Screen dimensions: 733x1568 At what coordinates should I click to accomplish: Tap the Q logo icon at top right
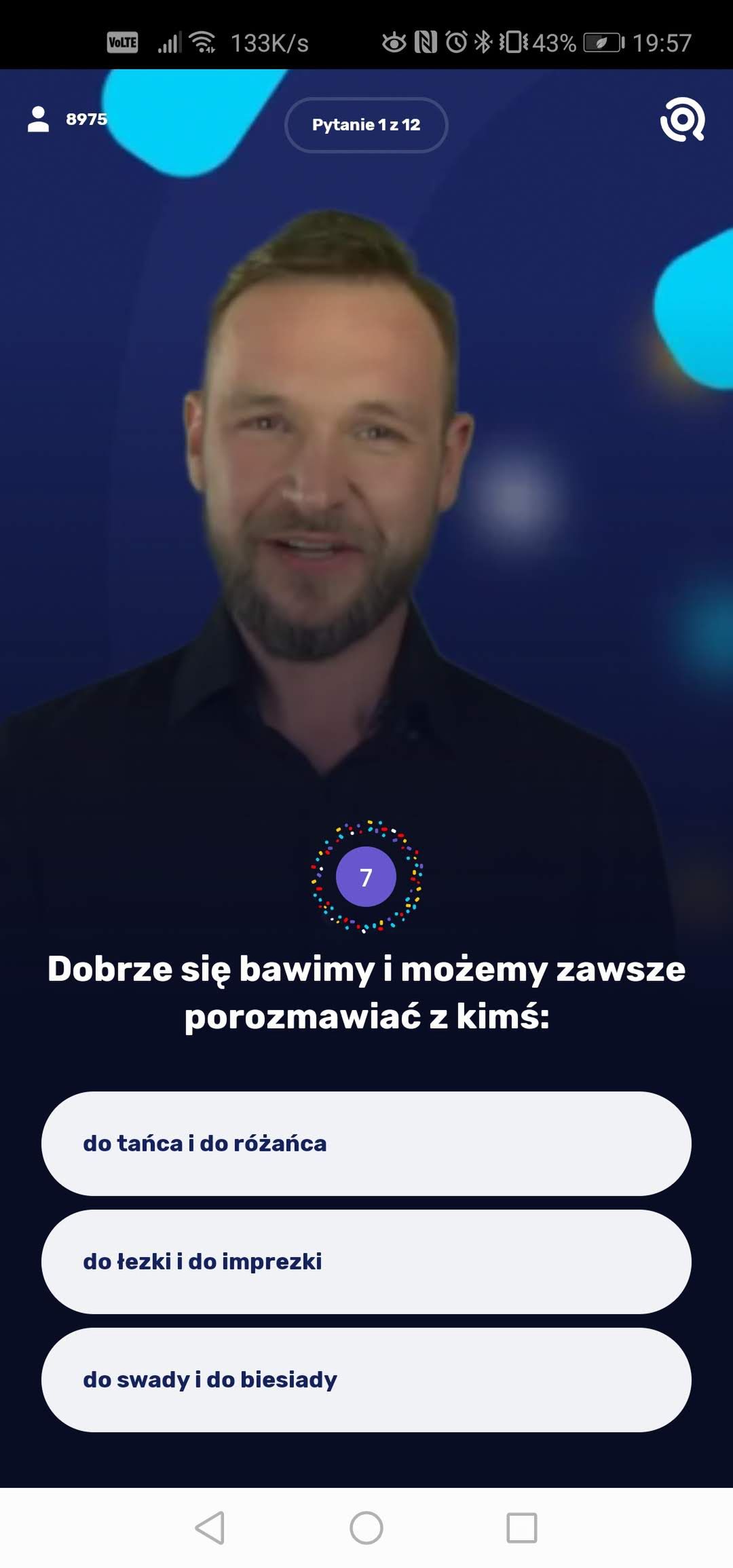click(682, 119)
